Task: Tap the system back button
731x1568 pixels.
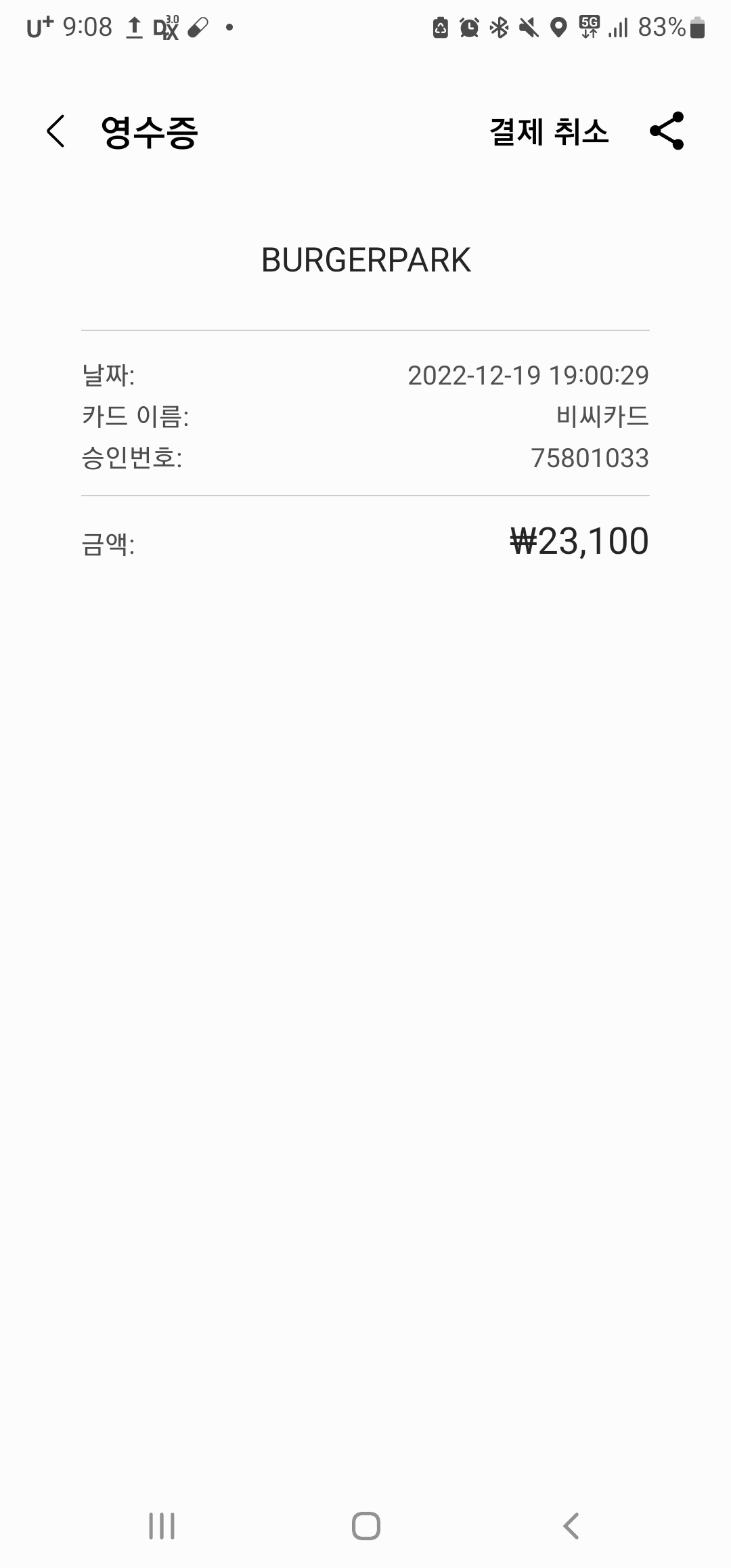Action: (571, 1526)
